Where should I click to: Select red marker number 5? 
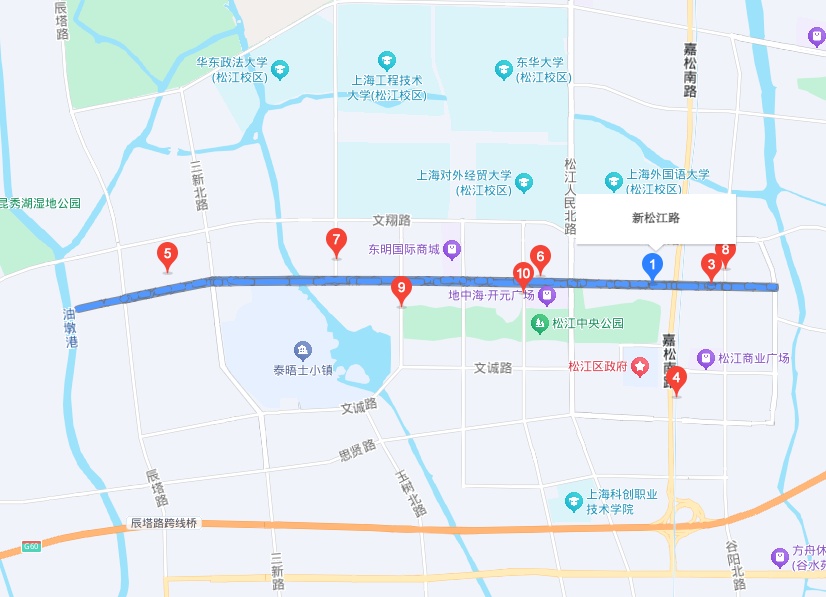[x=168, y=254]
